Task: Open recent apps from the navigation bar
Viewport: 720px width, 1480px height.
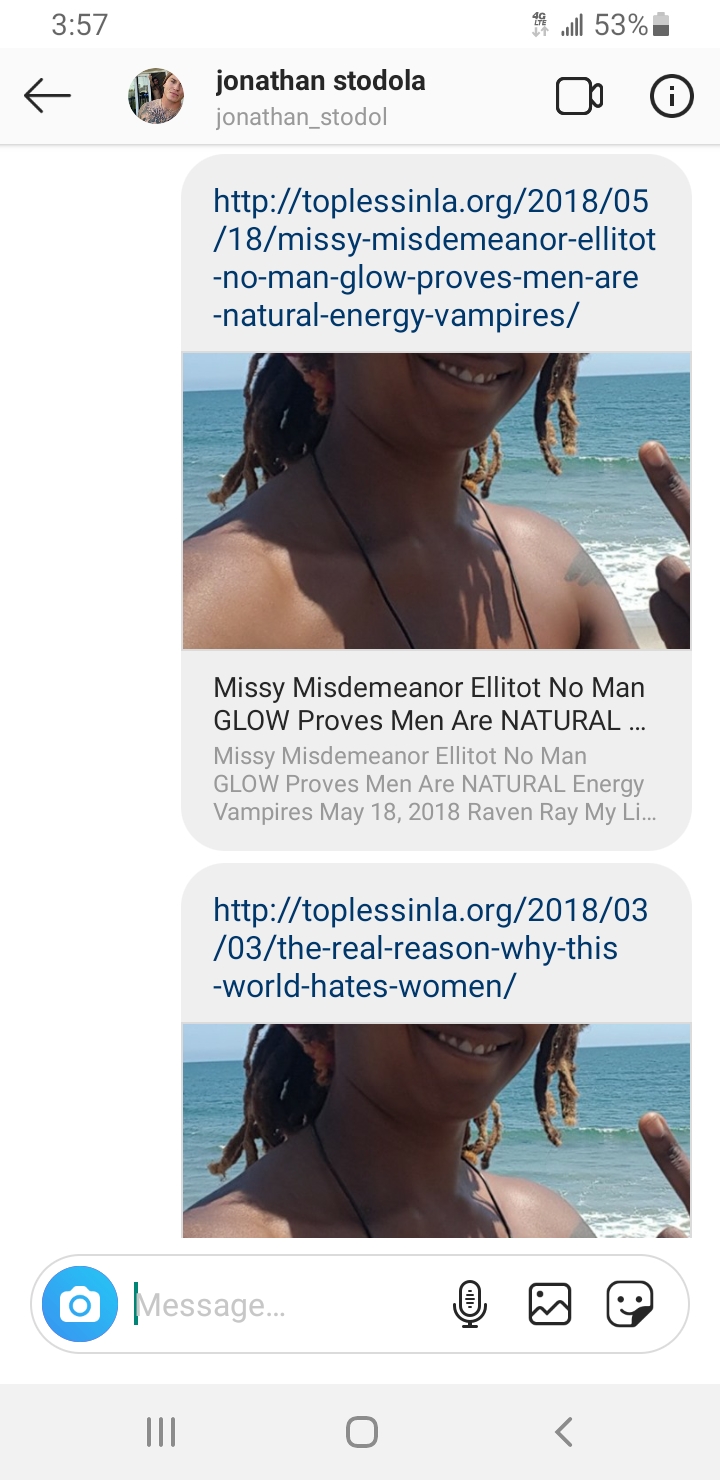Action: point(161,1432)
